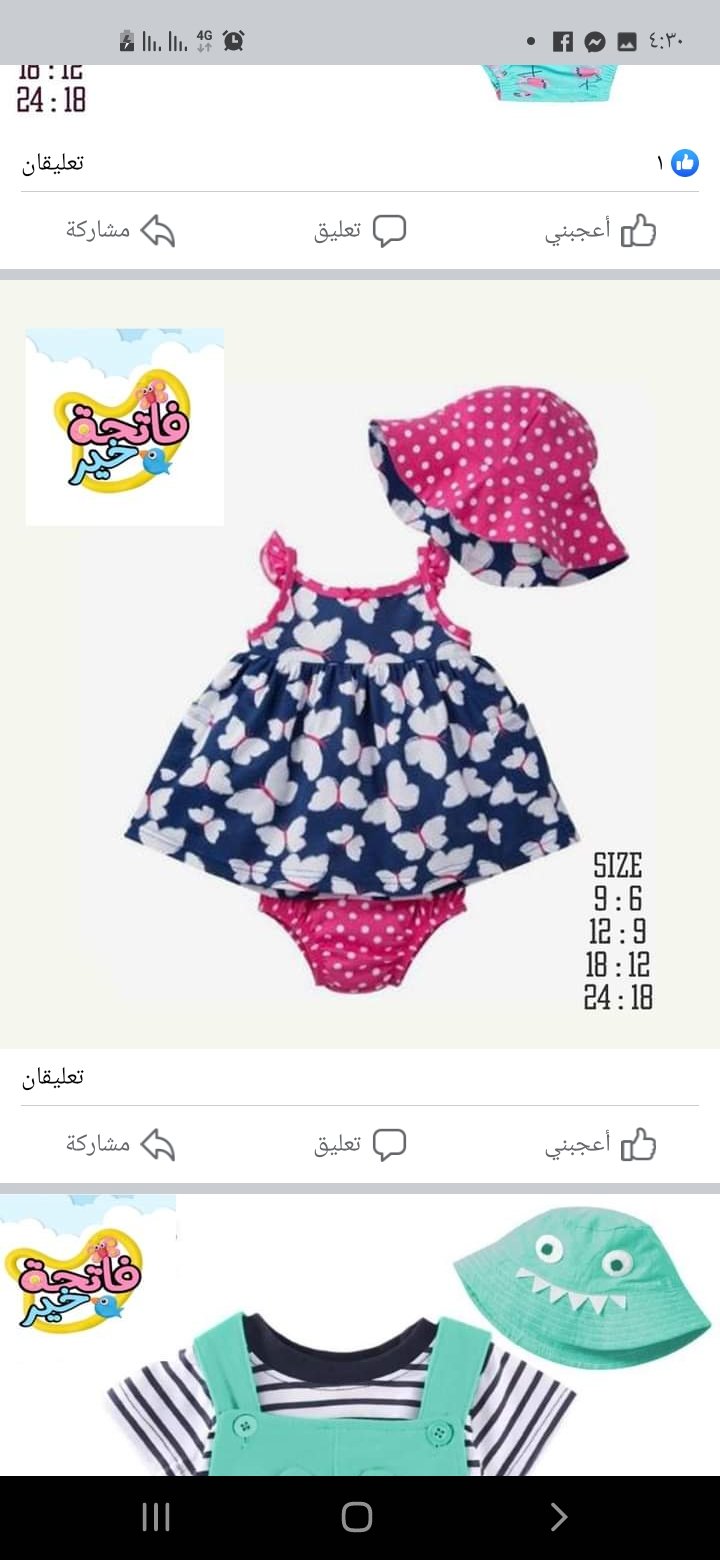The image size is (720, 1560).
Task: Go to the home screen
Action: pyautogui.click(x=357, y=1517)
